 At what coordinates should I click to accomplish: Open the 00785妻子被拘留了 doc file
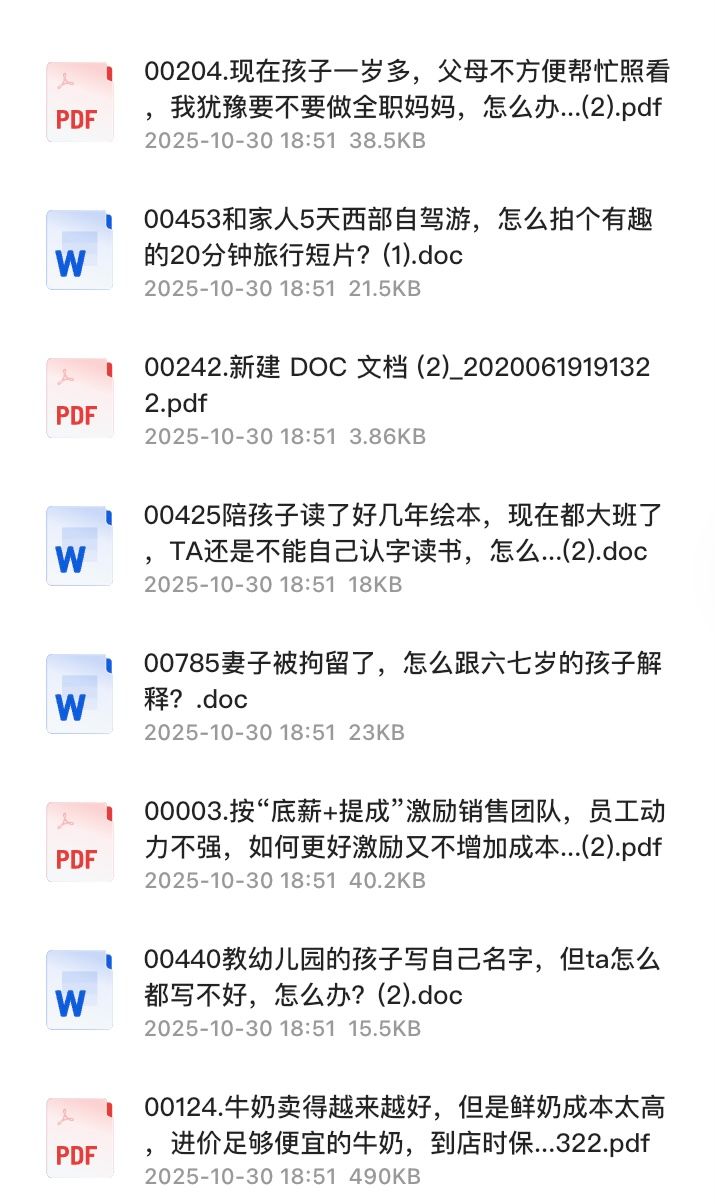(x=400, y=681)
